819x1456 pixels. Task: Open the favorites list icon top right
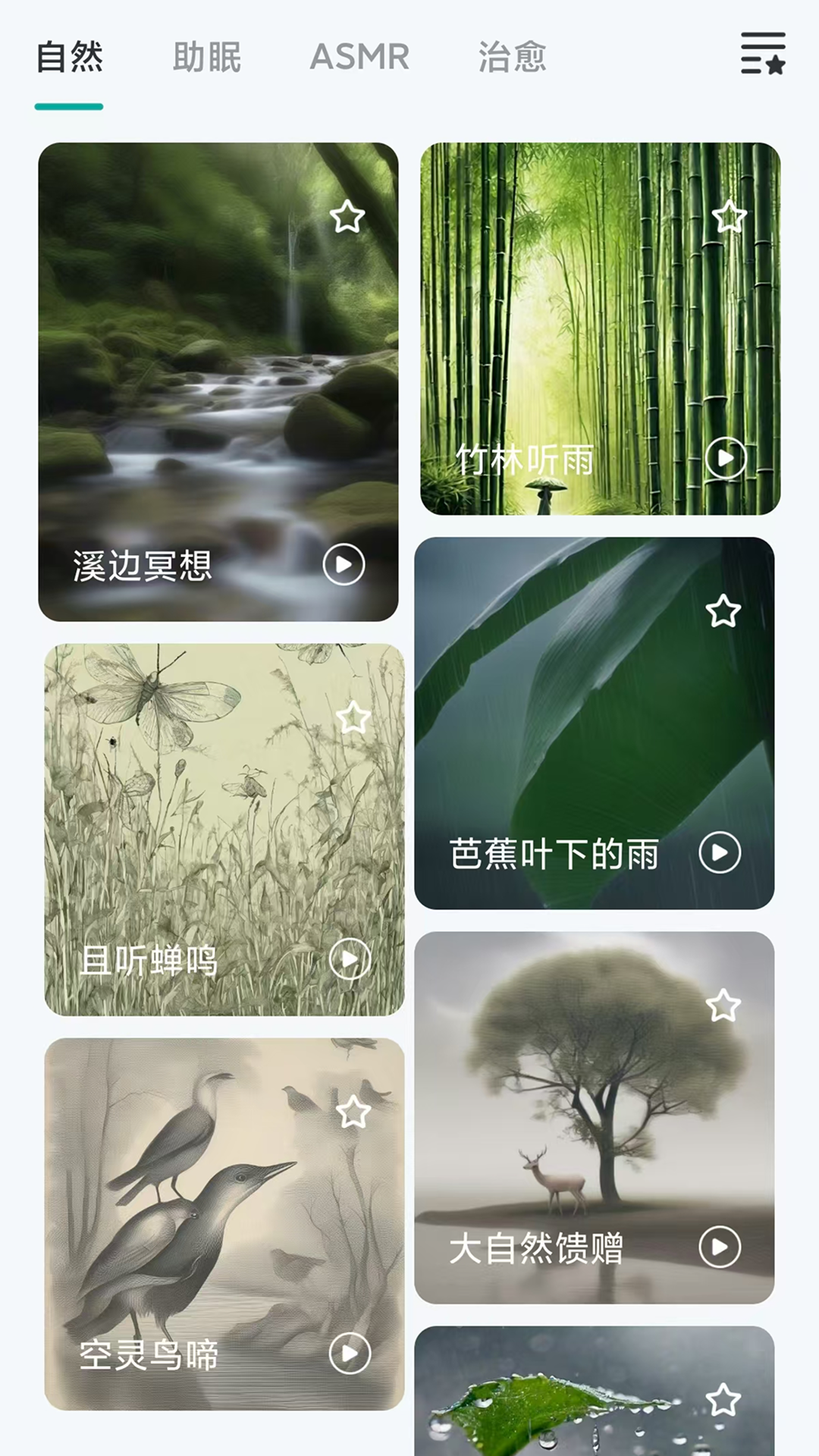point(762,54)
